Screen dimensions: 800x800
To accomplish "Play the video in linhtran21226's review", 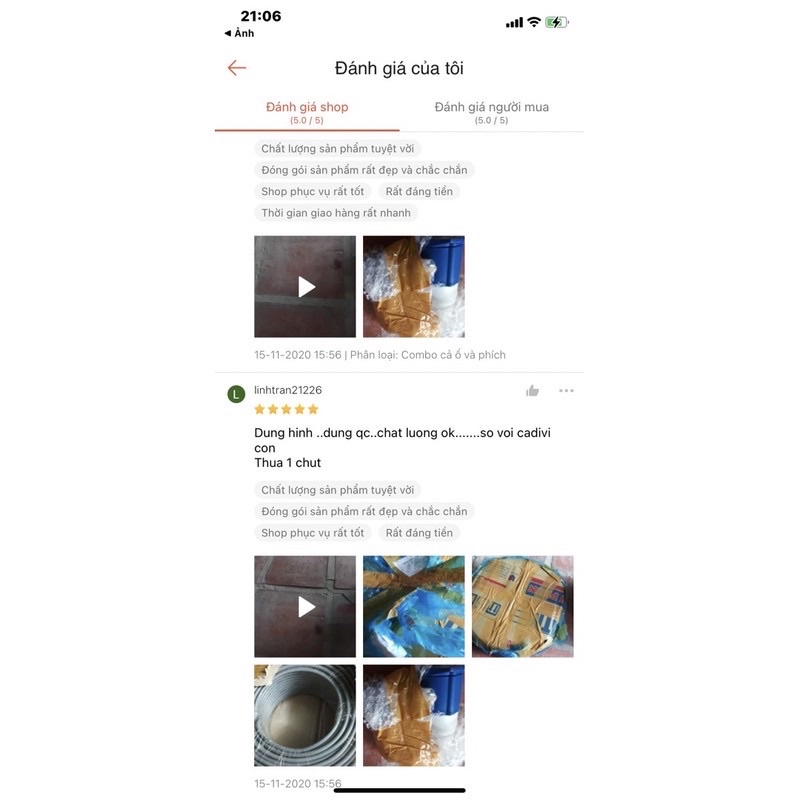I will point(305,607).
